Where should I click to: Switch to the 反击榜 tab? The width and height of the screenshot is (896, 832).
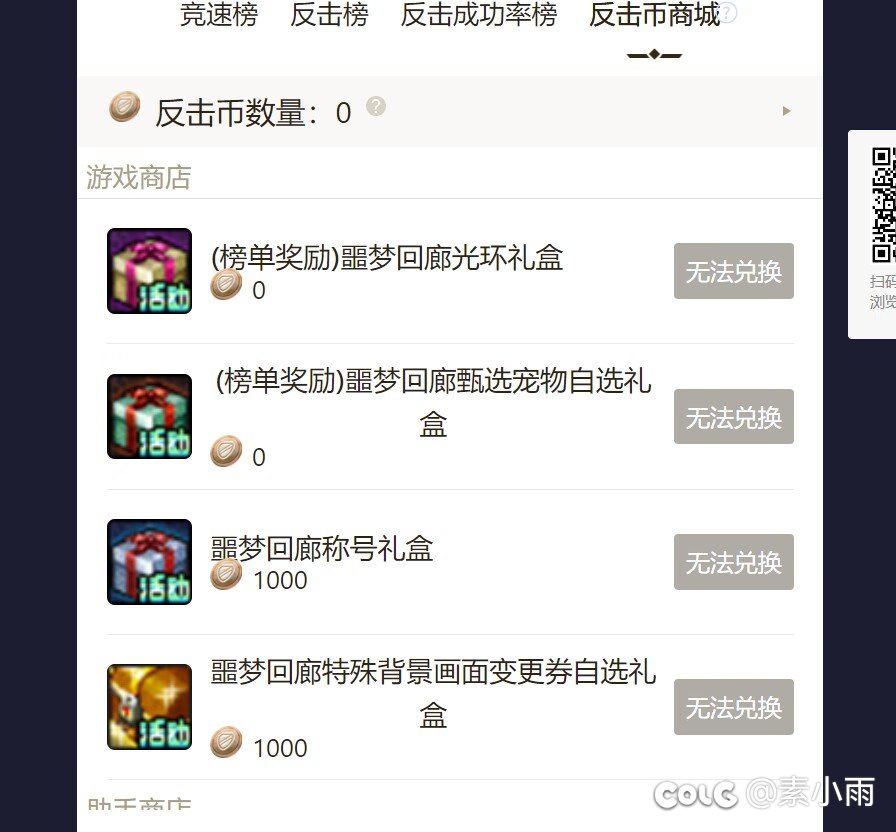329,15
